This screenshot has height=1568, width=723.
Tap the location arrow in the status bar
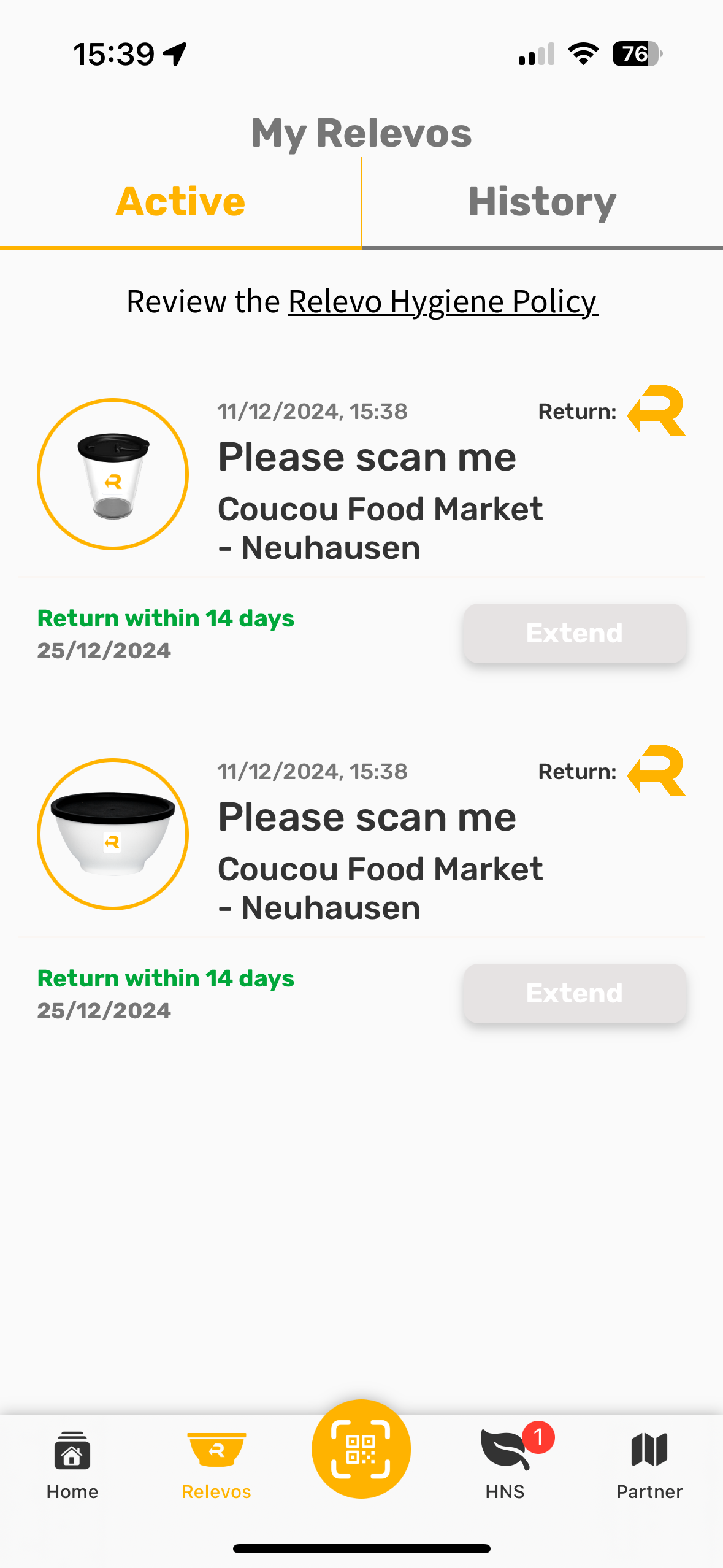(175, 54)
